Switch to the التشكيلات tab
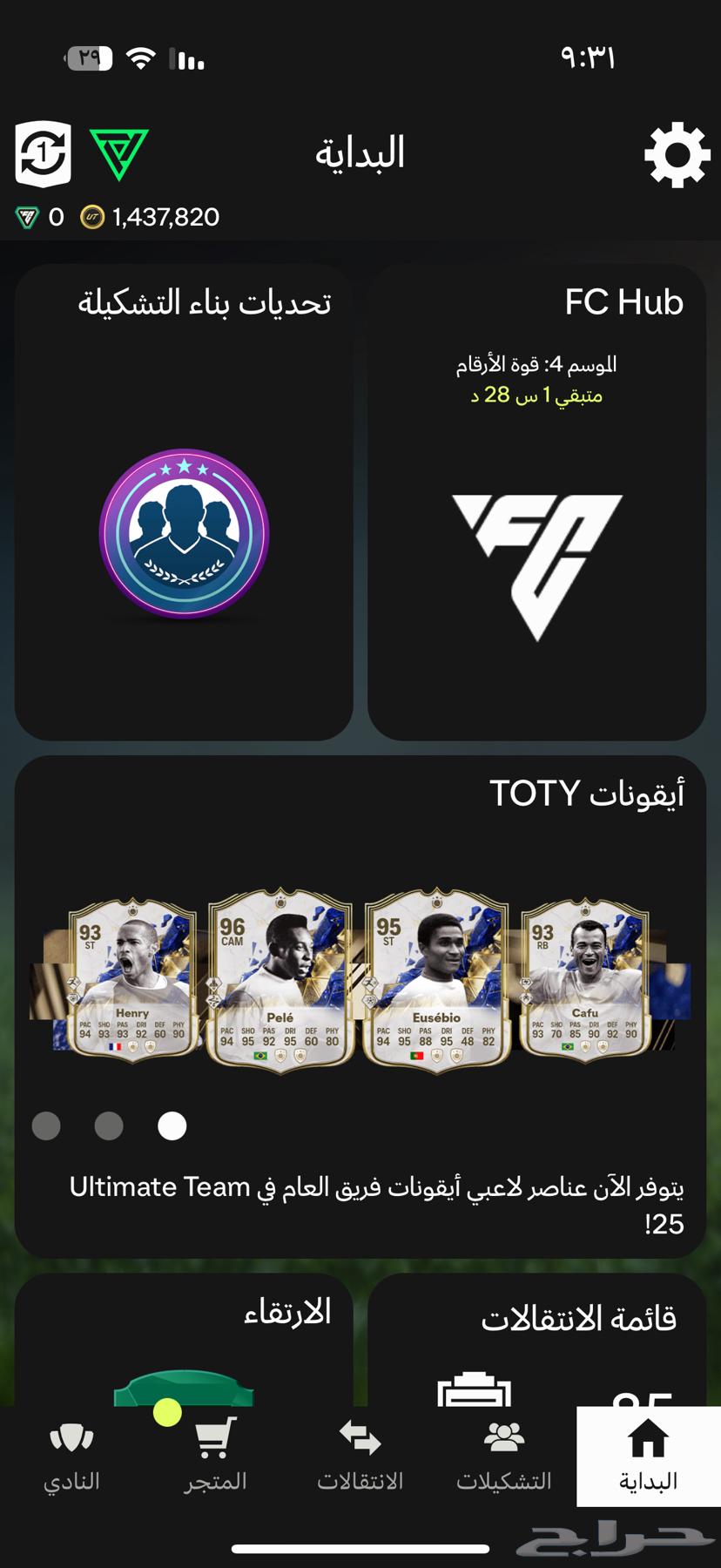This screenshot has height=1568, width=721. (x=504, y=1456)
